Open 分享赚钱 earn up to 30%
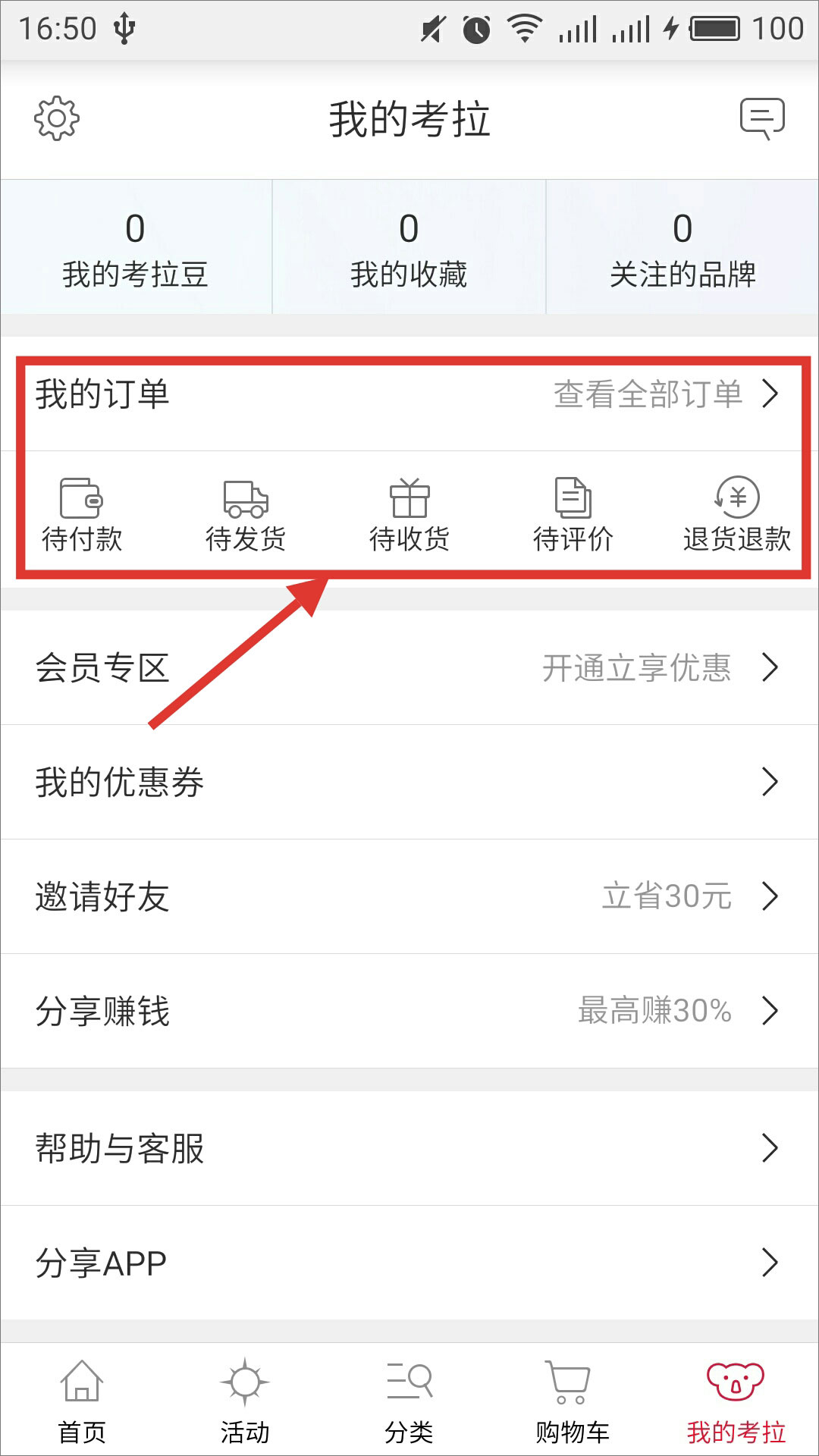 (409, 1010)
